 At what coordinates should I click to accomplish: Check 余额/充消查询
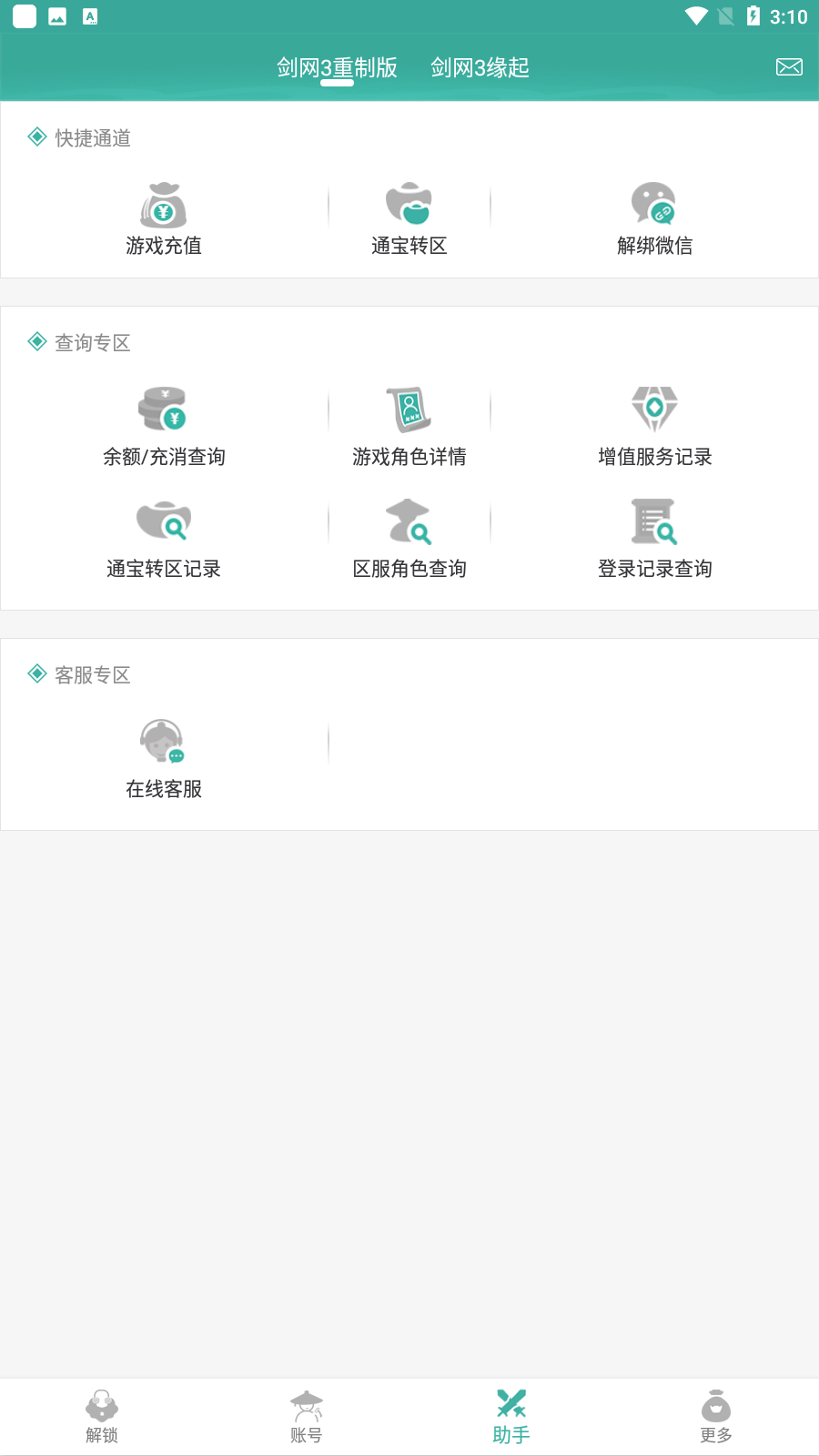[x=164, y=427]
